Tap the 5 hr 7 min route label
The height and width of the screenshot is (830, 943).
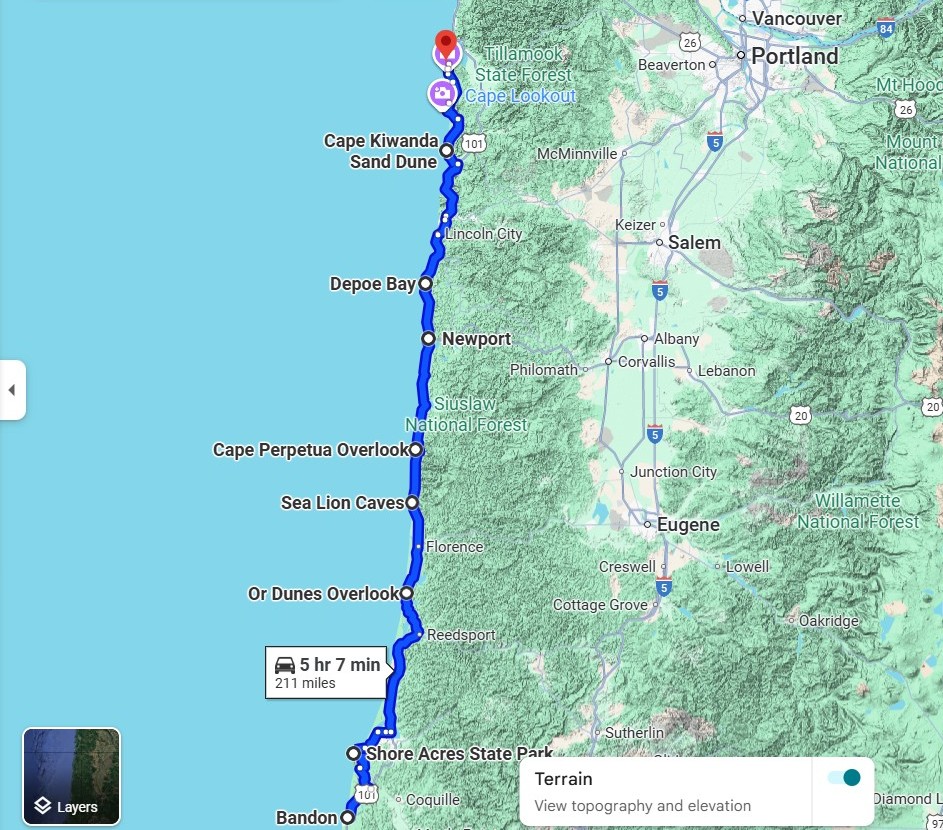coord(327,673)
